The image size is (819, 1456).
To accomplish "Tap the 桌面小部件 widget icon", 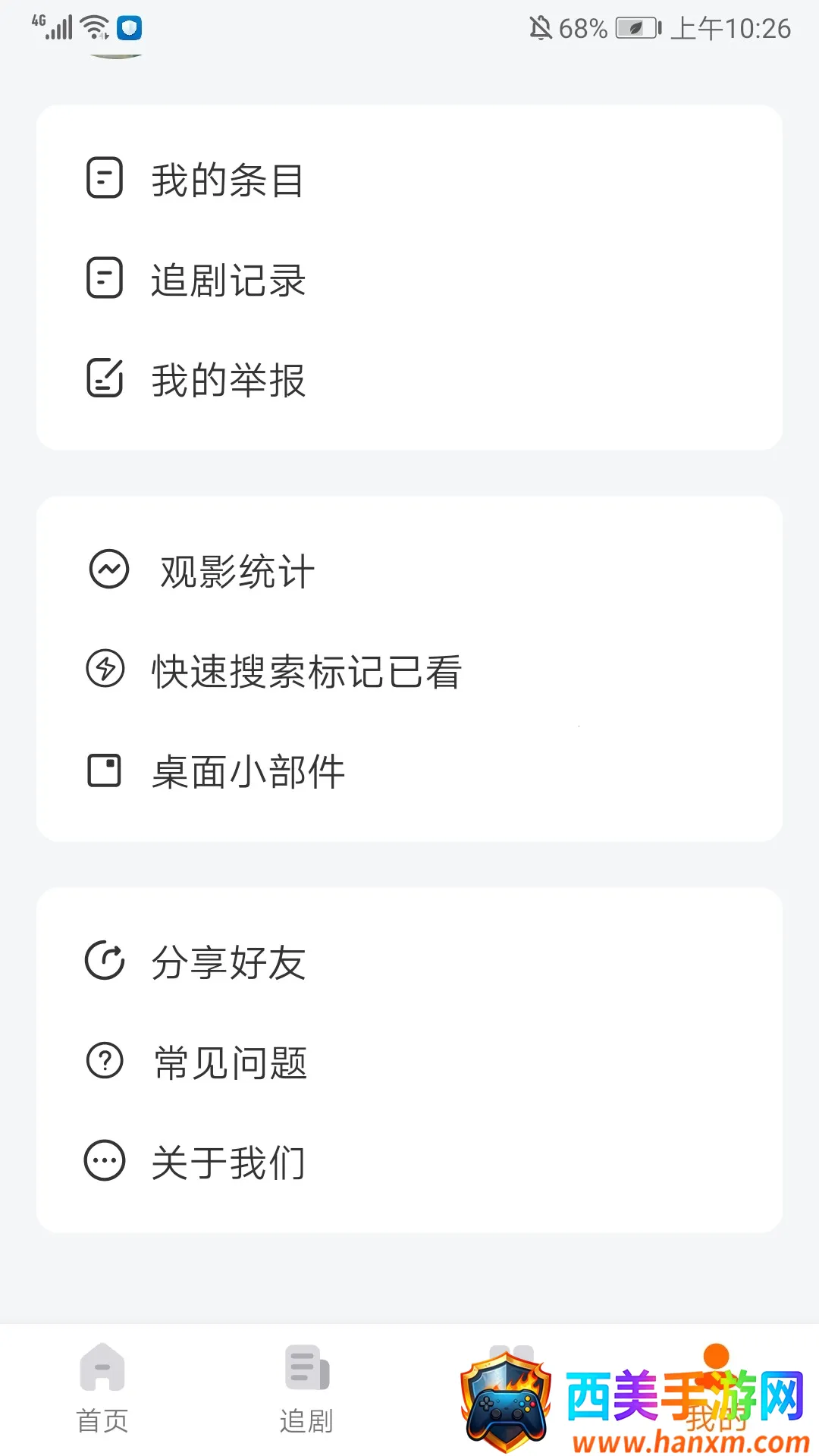I will coord(106,771).
